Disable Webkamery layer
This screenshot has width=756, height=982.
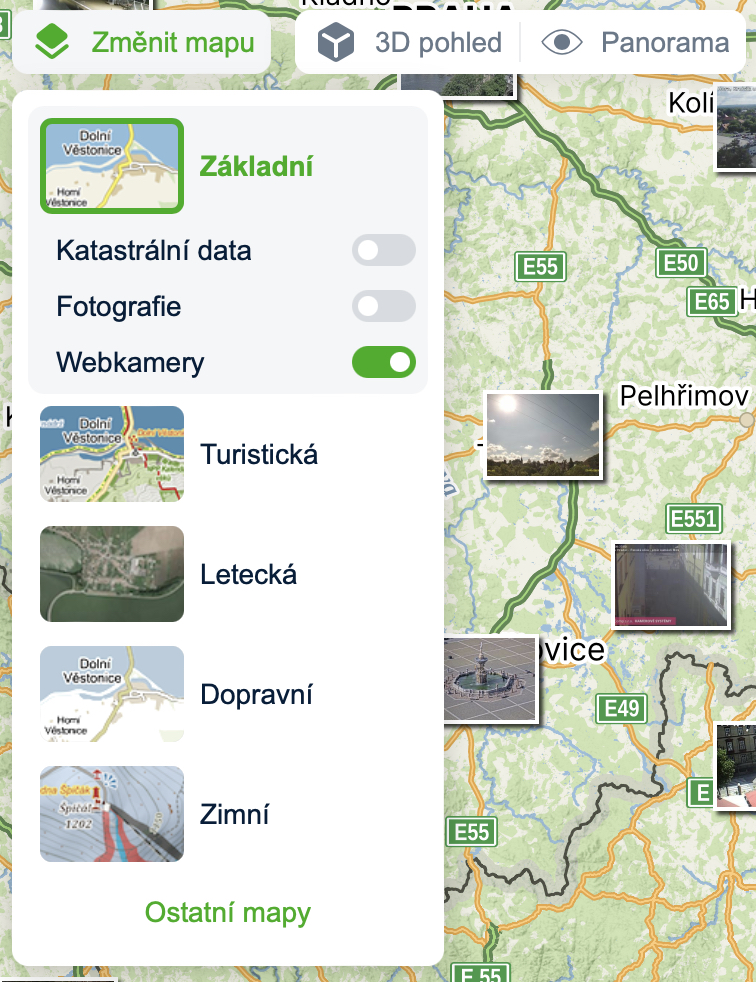tap(383, 362)
